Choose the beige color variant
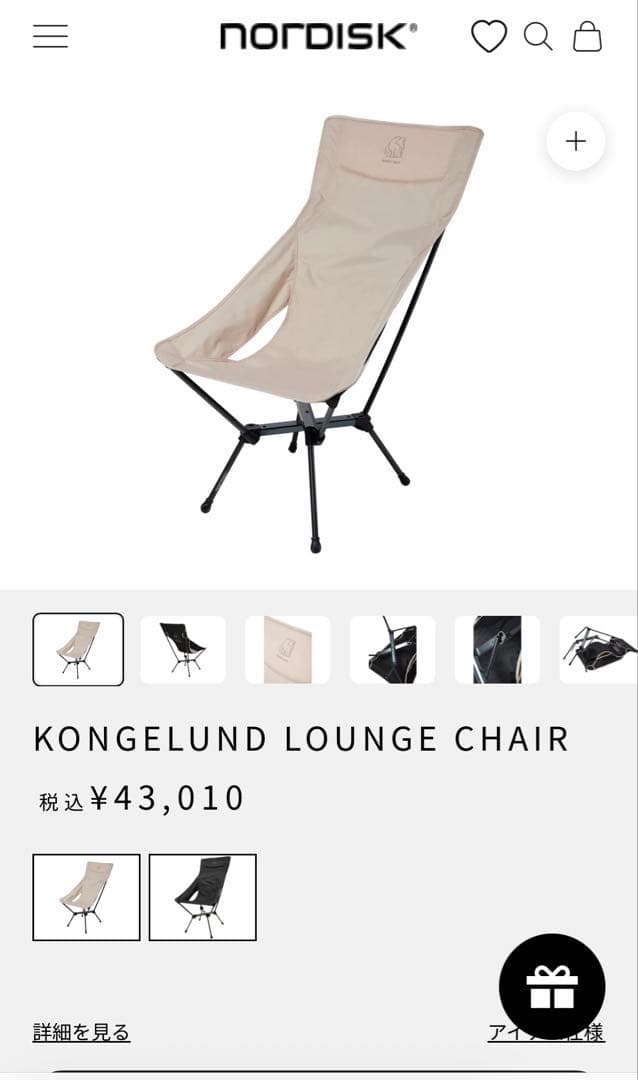Screen dimensions: 638x1080 tap(86, 897)
